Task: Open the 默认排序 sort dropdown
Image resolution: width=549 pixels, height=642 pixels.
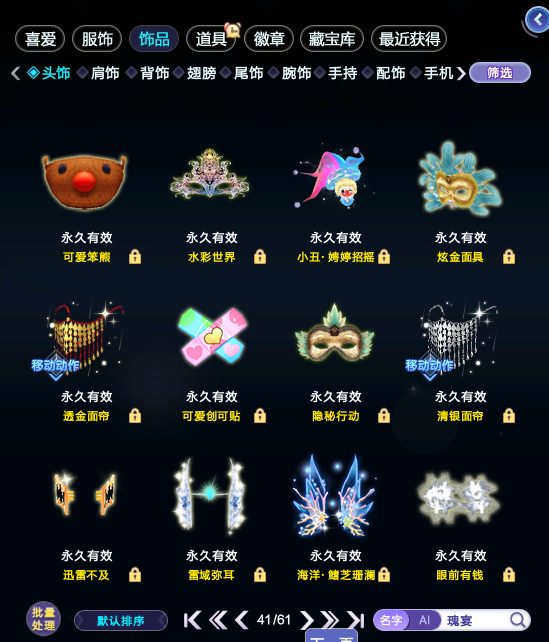Action: [x=121, y=621]
